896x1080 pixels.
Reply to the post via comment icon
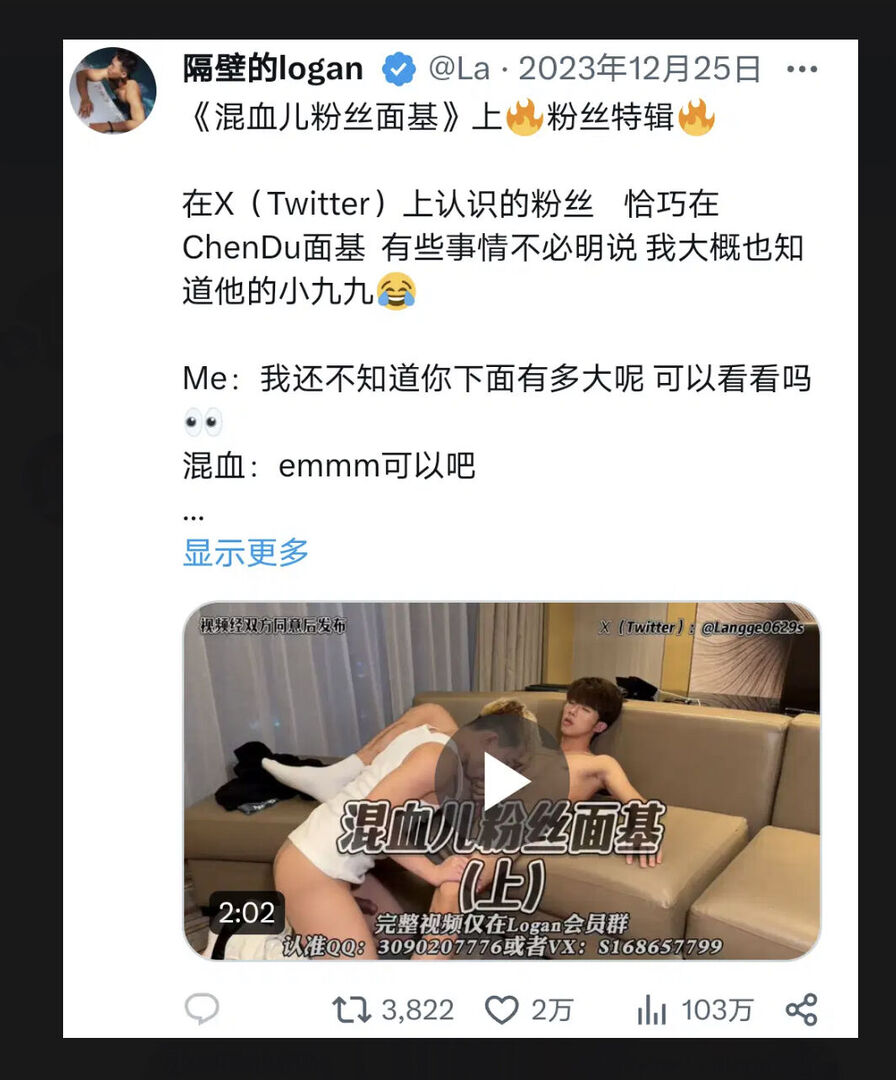coord(202,1010)
